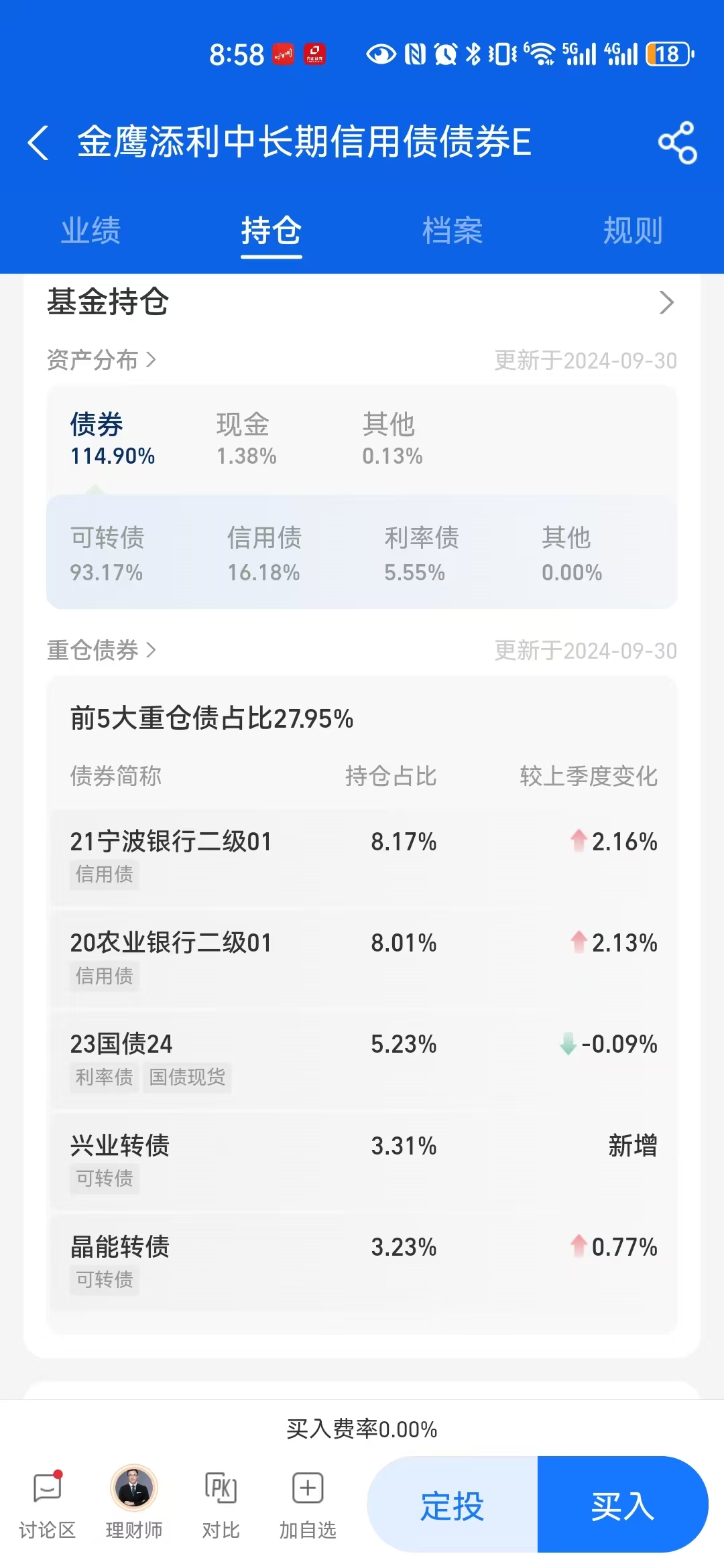Open the 20农业银行二级01 bond row
Image resolution: width=724 pixels, height=1568 pixels.
[x=363, y=959]
